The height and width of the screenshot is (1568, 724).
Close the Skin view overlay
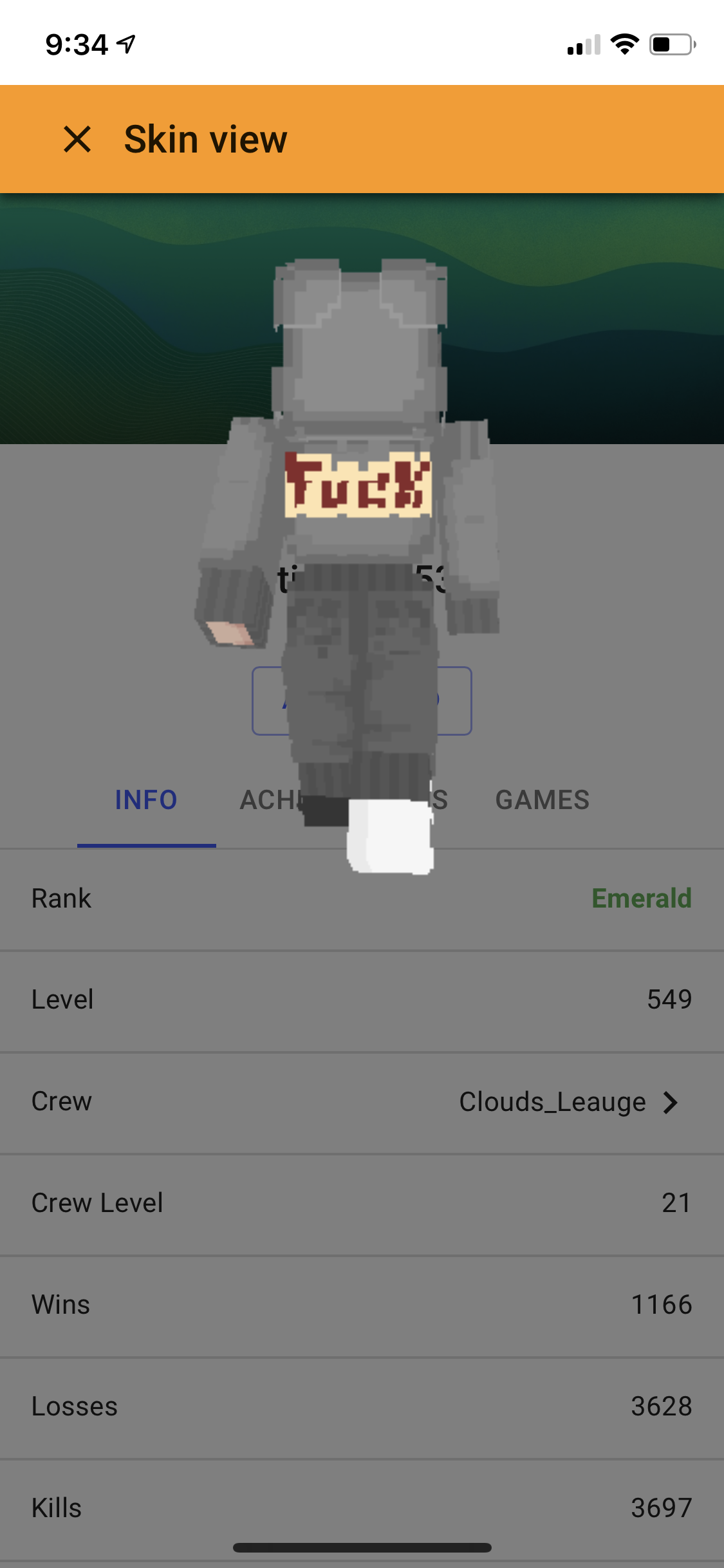77,139
